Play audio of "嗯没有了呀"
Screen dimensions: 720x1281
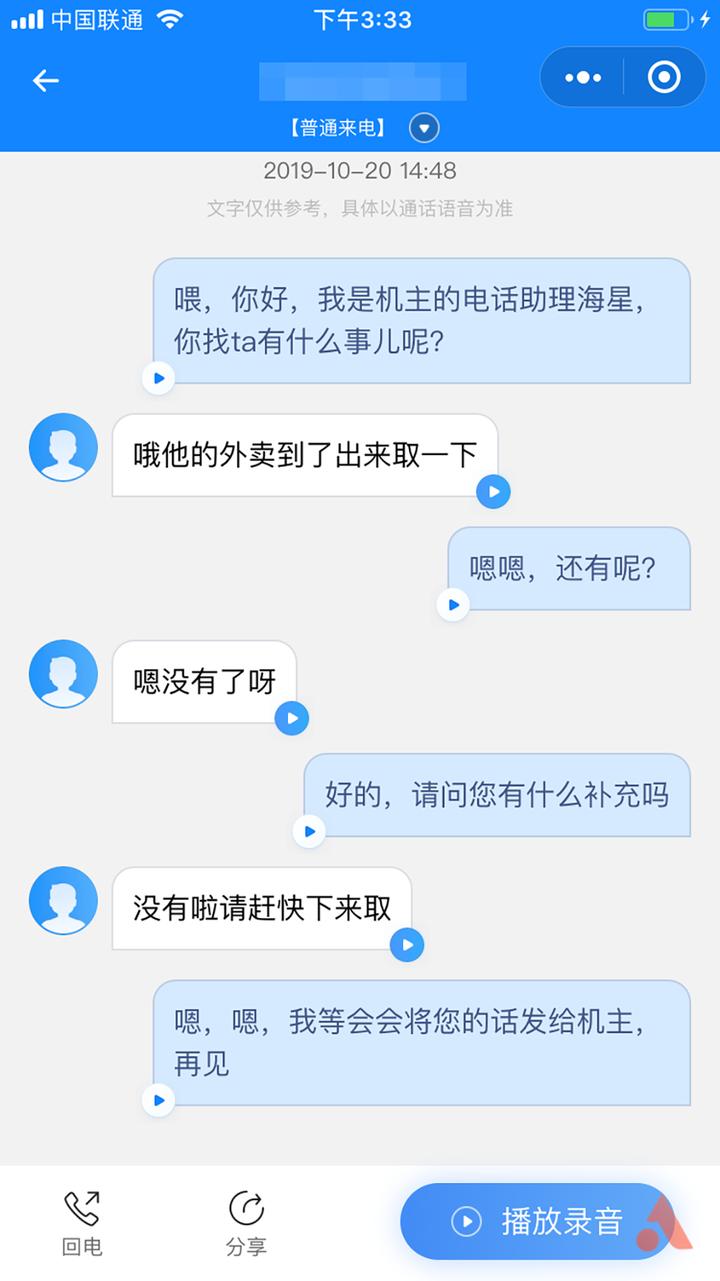coord(291,718)
